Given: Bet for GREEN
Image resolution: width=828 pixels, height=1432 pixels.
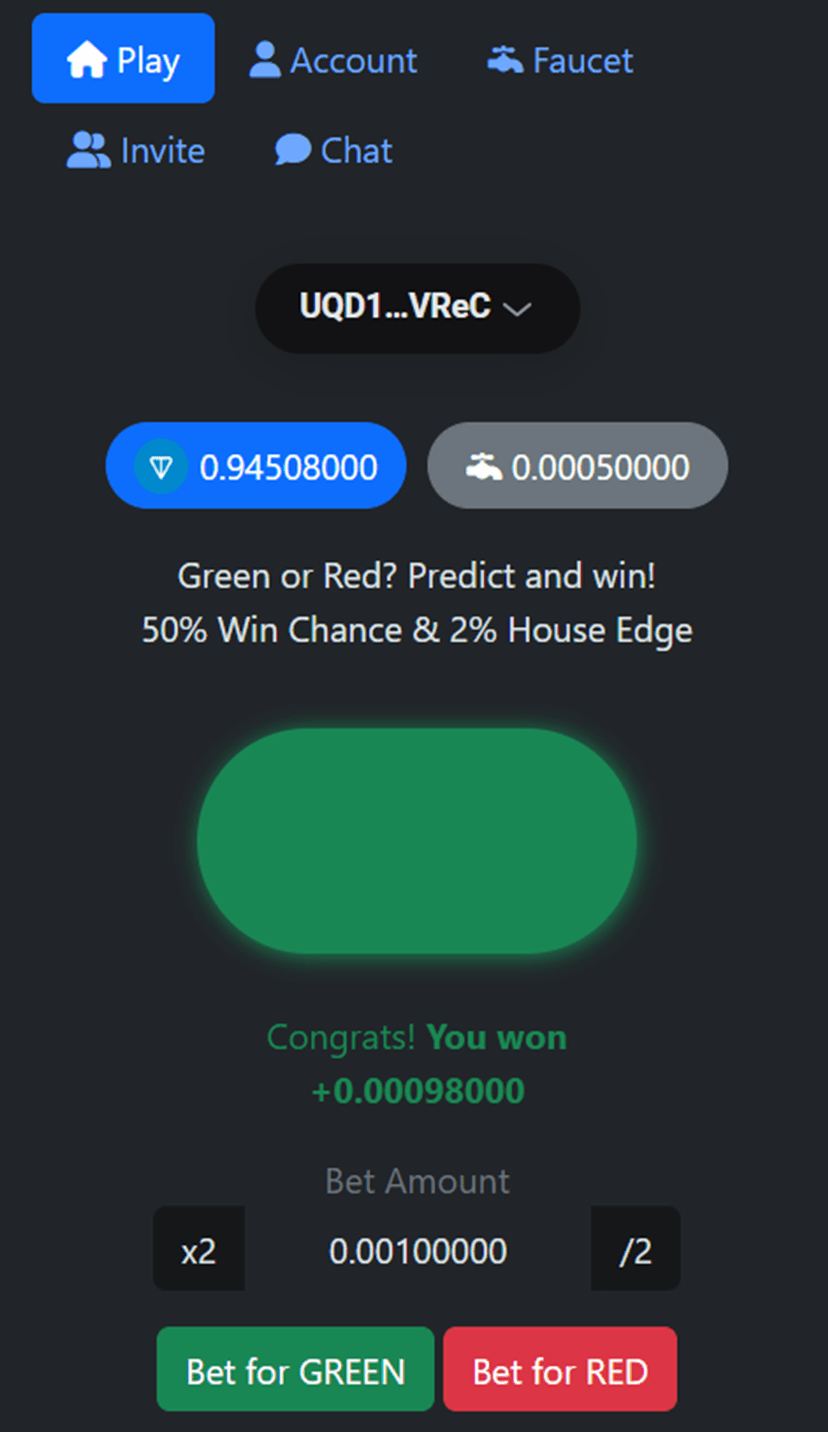Looking at the screenshot, I should point(295,1370).
